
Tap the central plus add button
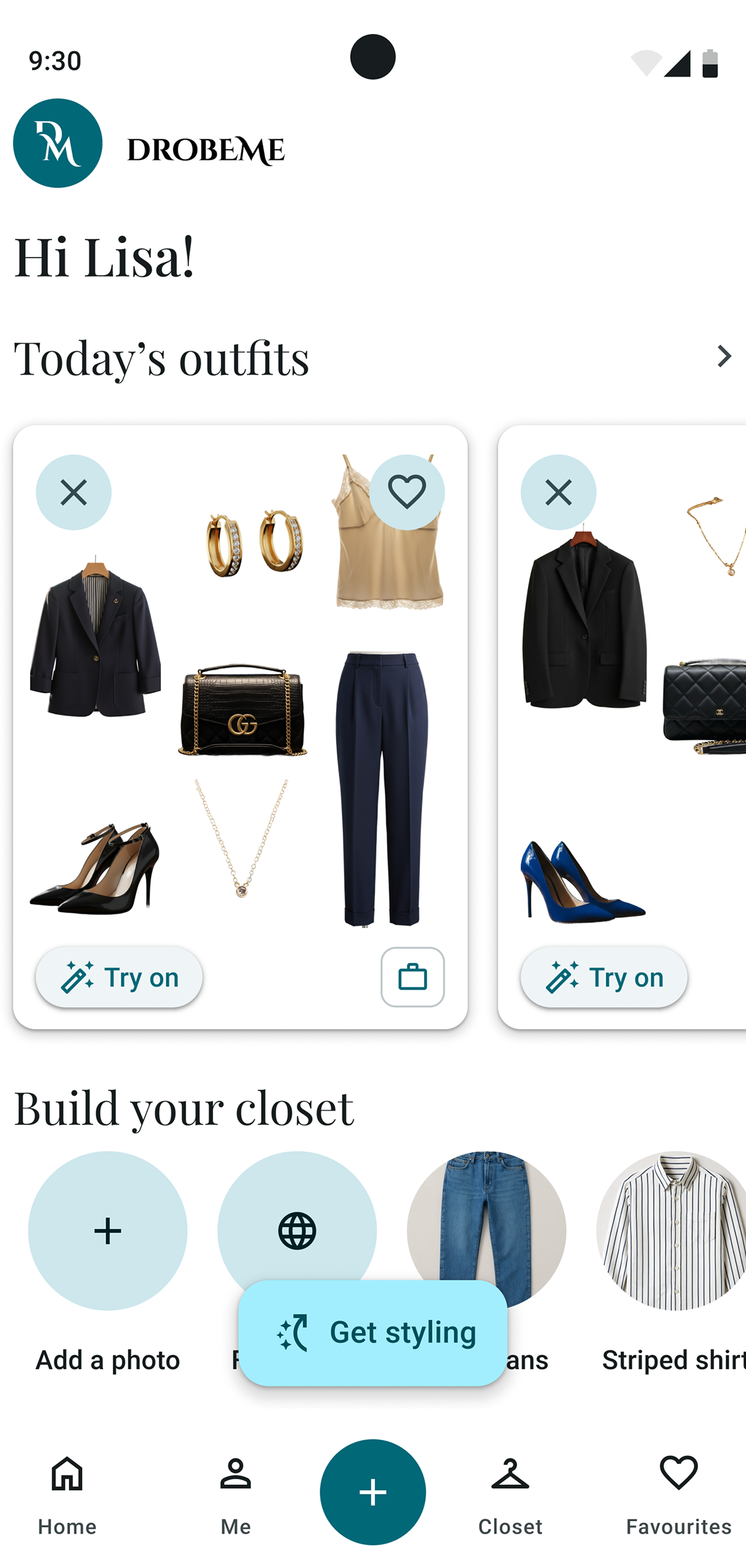[372, 1492]
